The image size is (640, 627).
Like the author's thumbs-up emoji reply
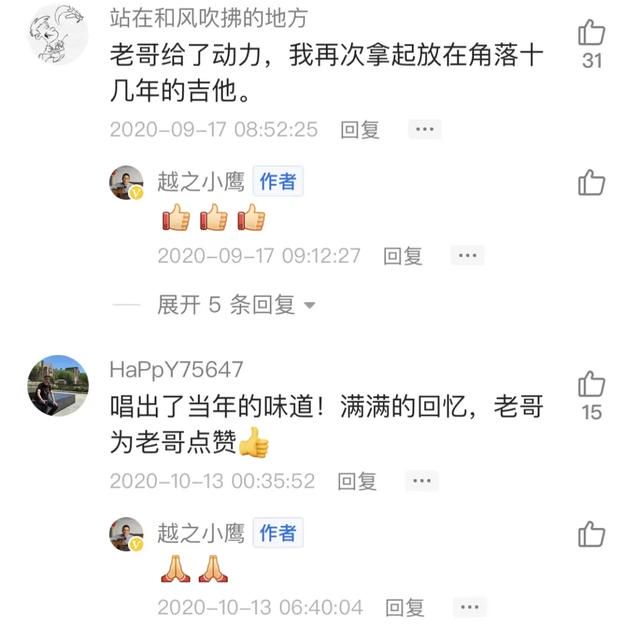click(x=592, y=182)
